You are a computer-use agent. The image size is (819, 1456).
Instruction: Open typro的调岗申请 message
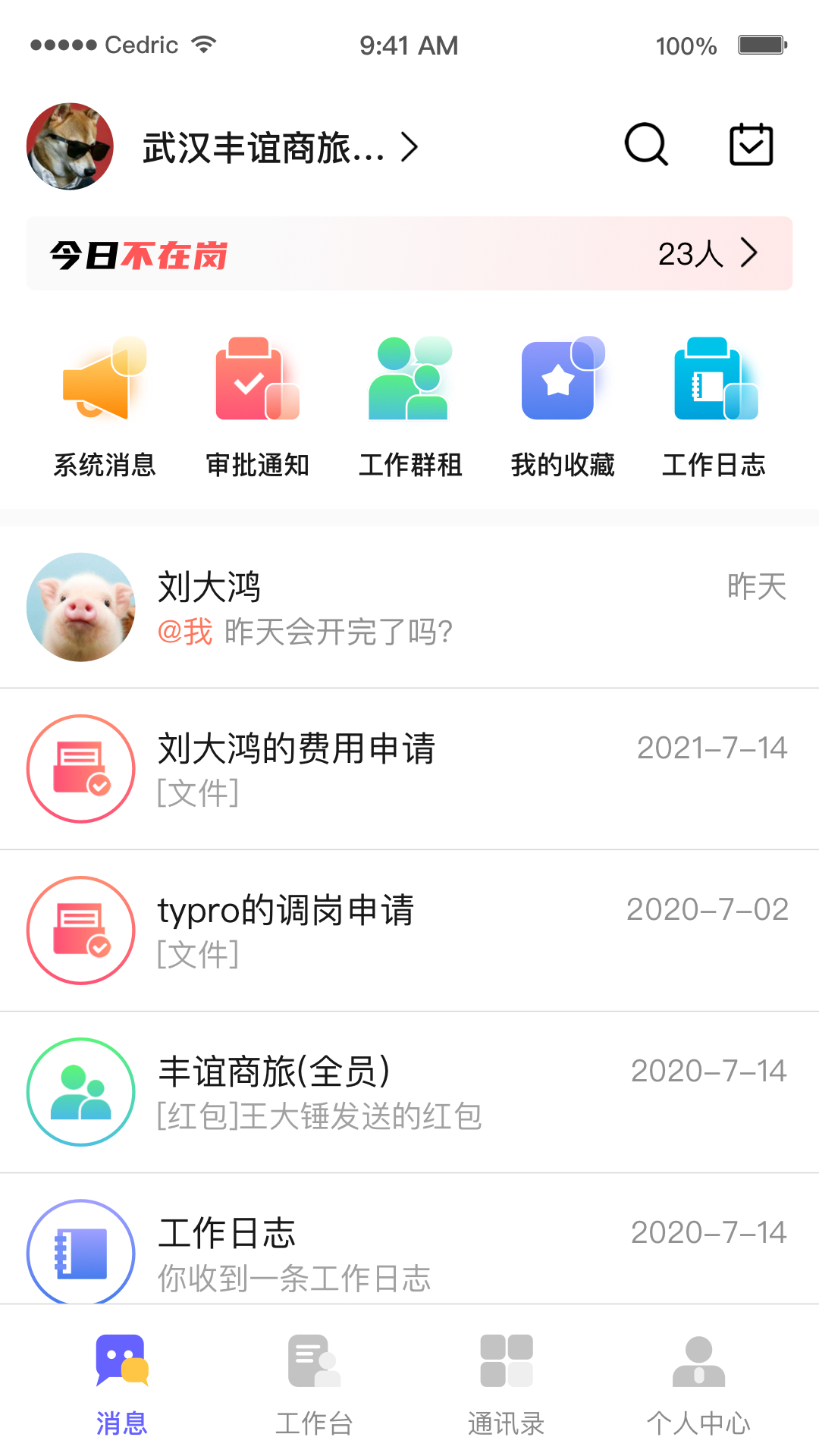point(409,930)
